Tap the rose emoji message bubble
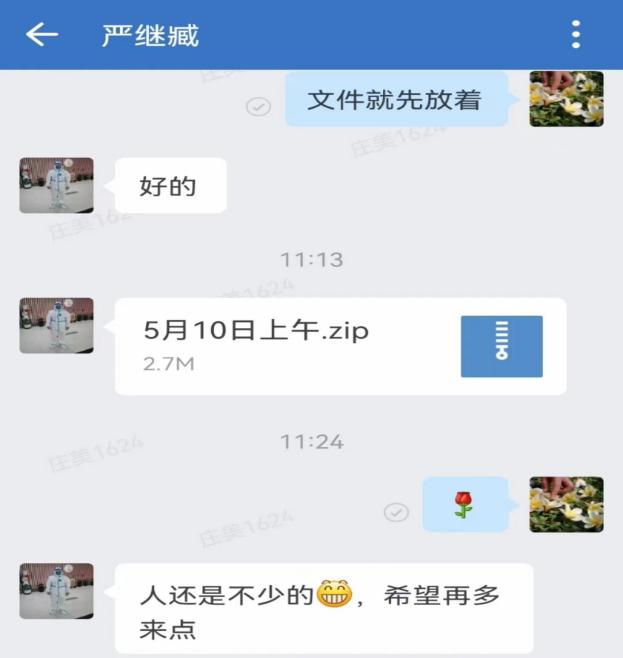This screenshot has width=623, height=658. tap(464, 504)
